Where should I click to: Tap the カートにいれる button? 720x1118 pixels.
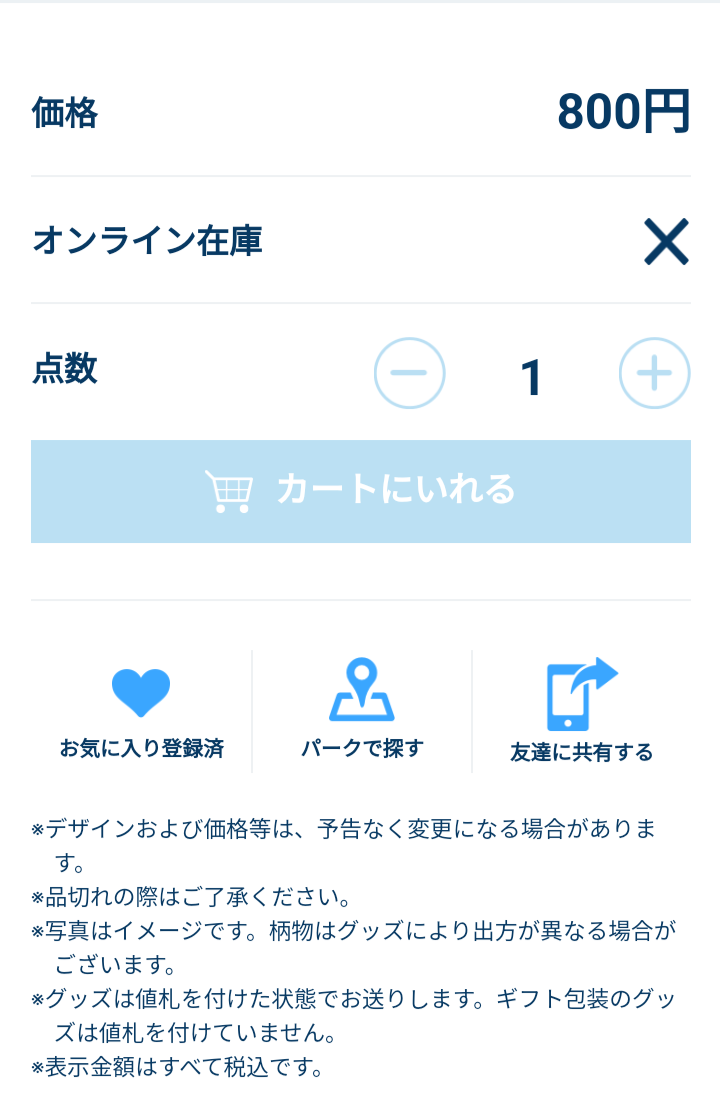(361, 491)
